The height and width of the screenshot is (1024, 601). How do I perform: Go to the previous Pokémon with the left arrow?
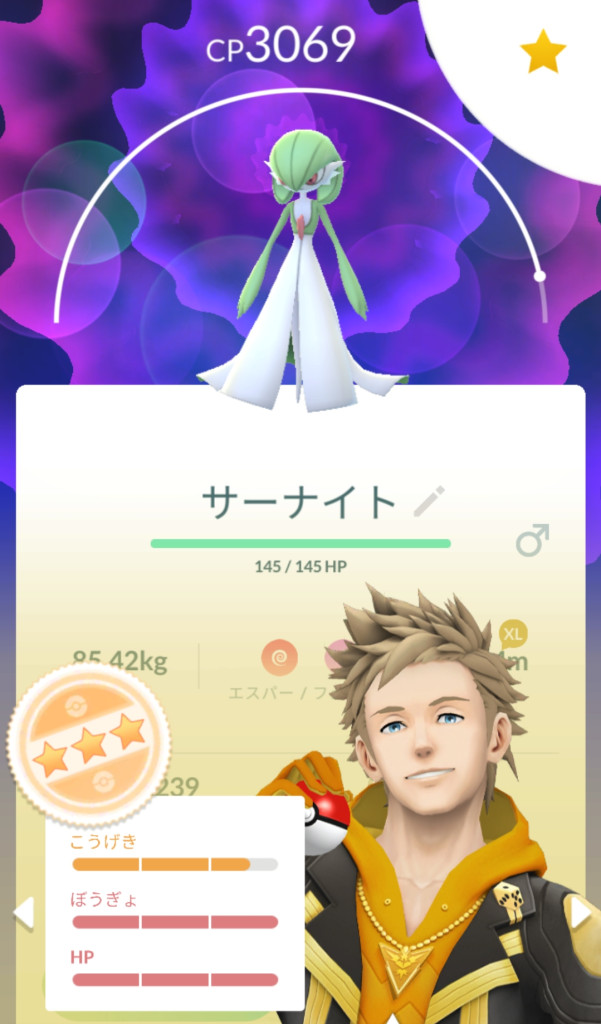click(23, 912)
